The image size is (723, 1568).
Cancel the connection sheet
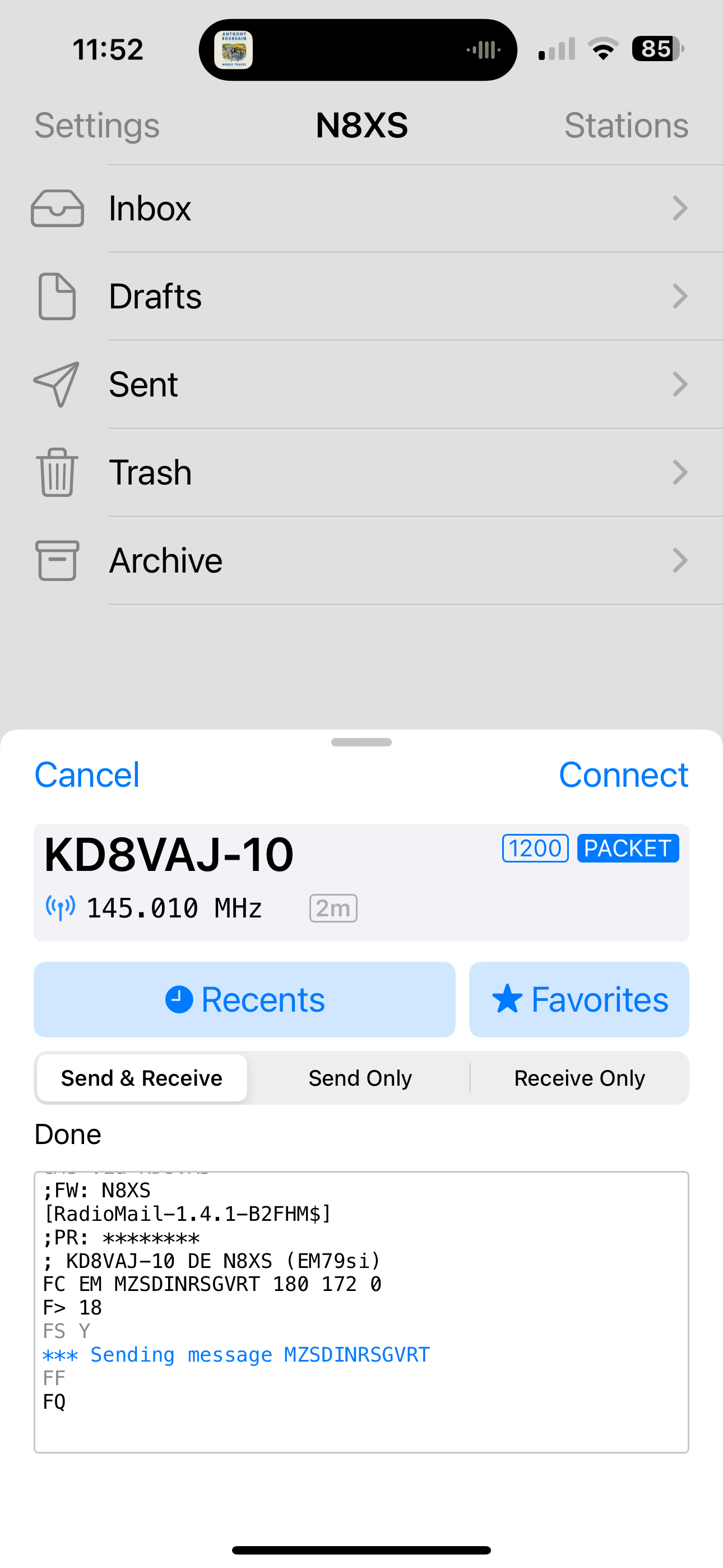click(87, 775)
